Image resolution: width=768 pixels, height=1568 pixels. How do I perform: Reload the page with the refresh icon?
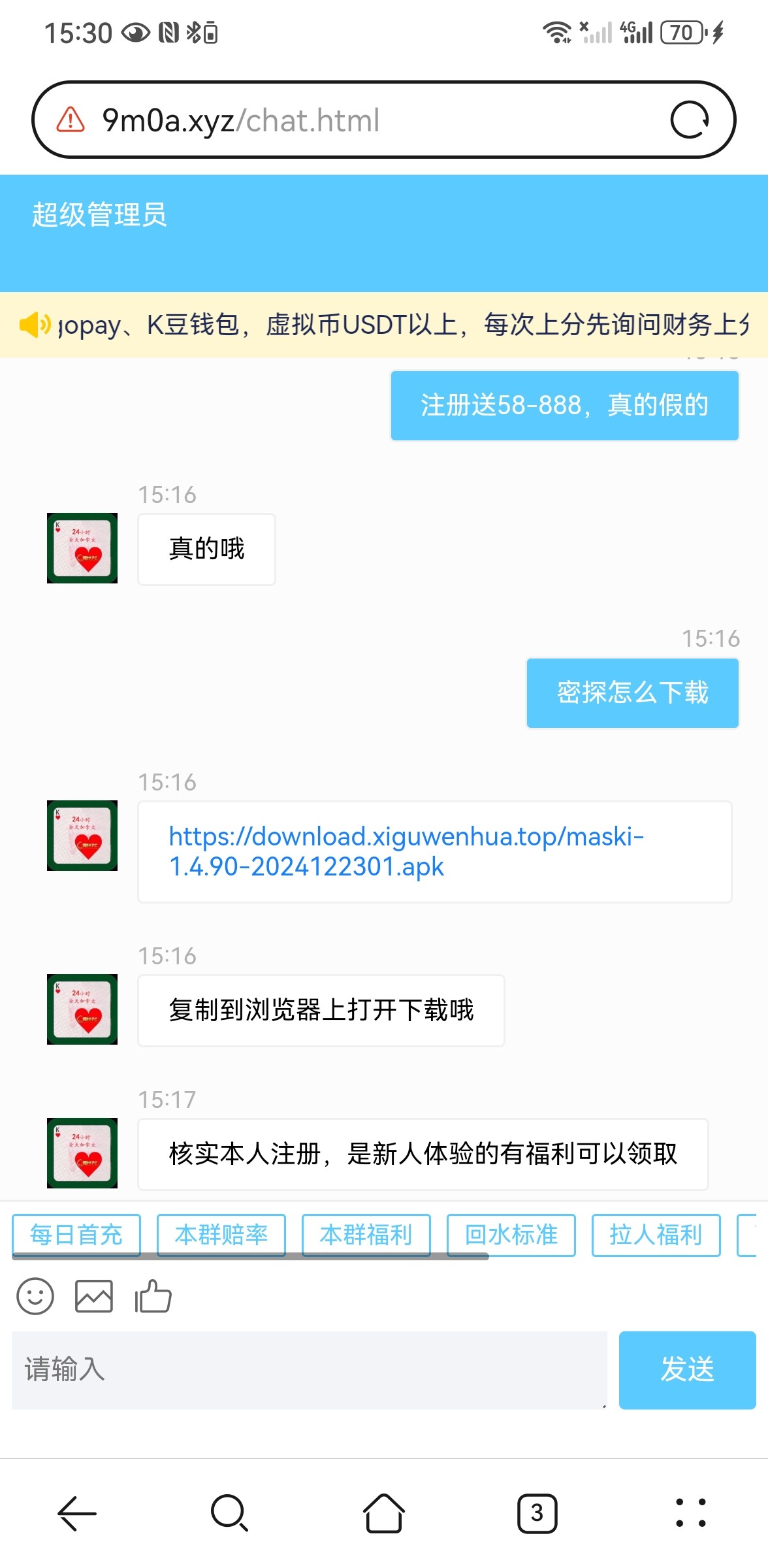tap(690, 120)
